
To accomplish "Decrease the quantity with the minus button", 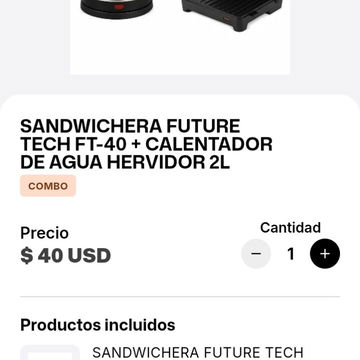I will pyautogui.click(x=256, y=254).
